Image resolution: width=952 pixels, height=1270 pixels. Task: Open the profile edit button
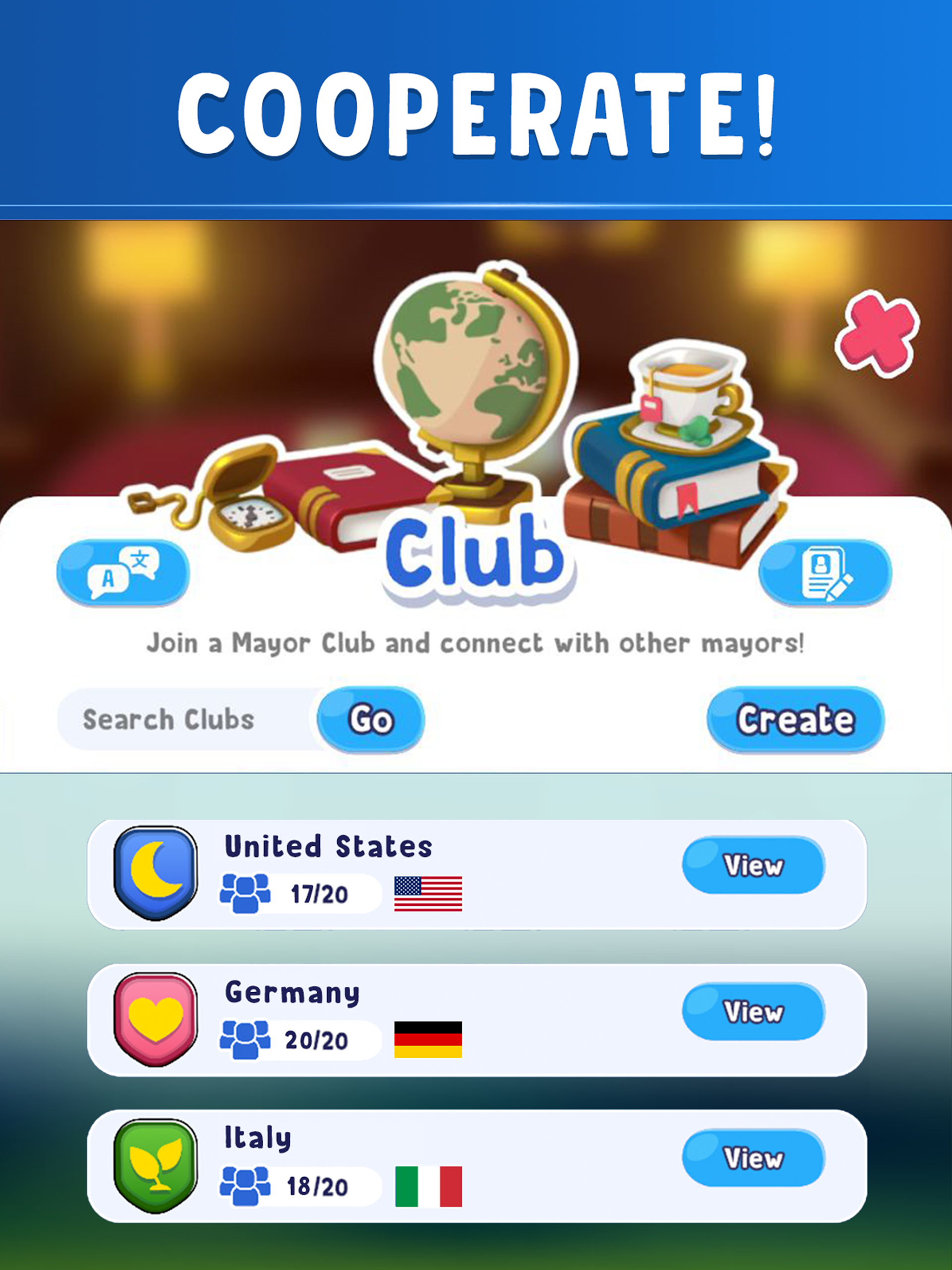[825, 572]
